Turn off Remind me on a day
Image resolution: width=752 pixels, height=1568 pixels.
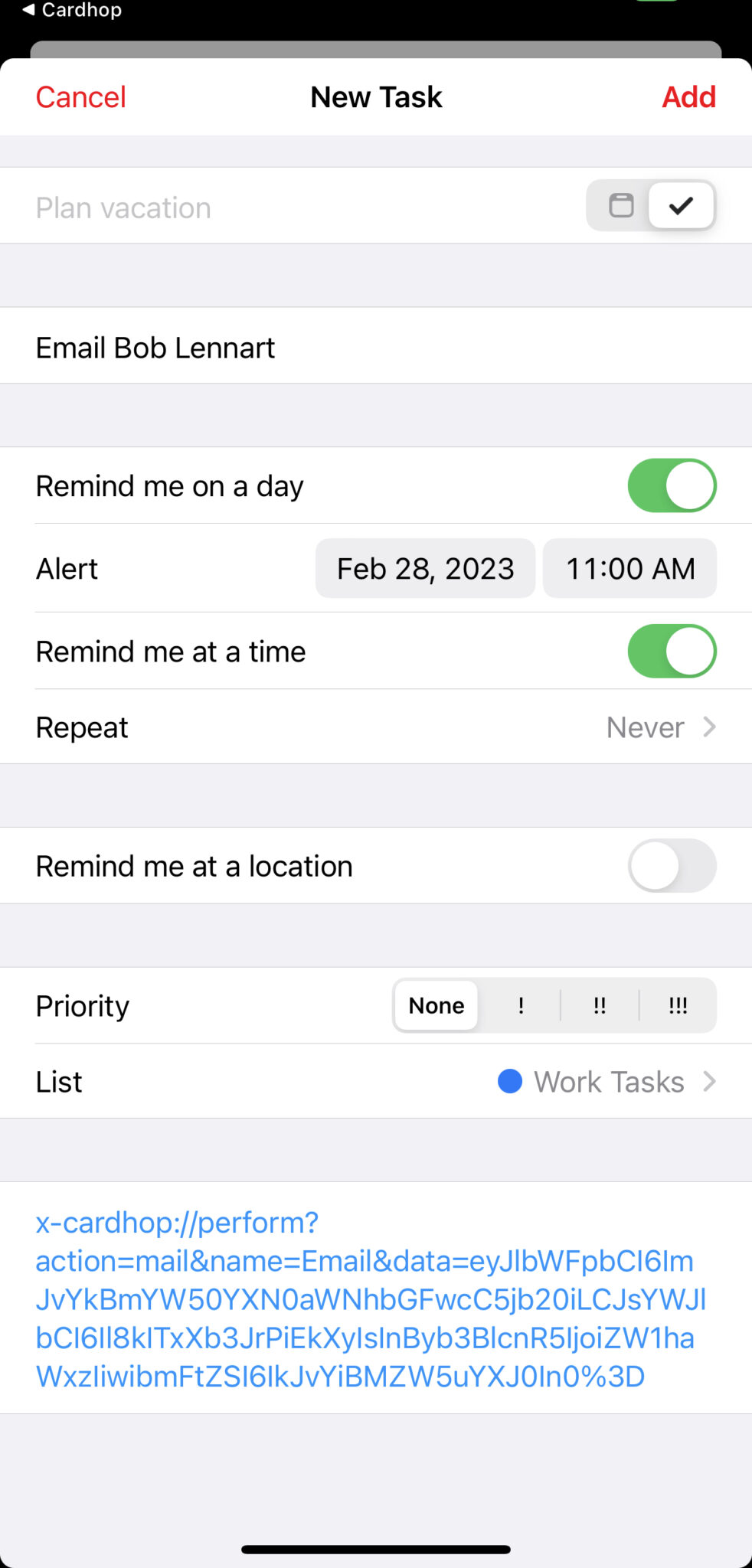click(672, 485)
